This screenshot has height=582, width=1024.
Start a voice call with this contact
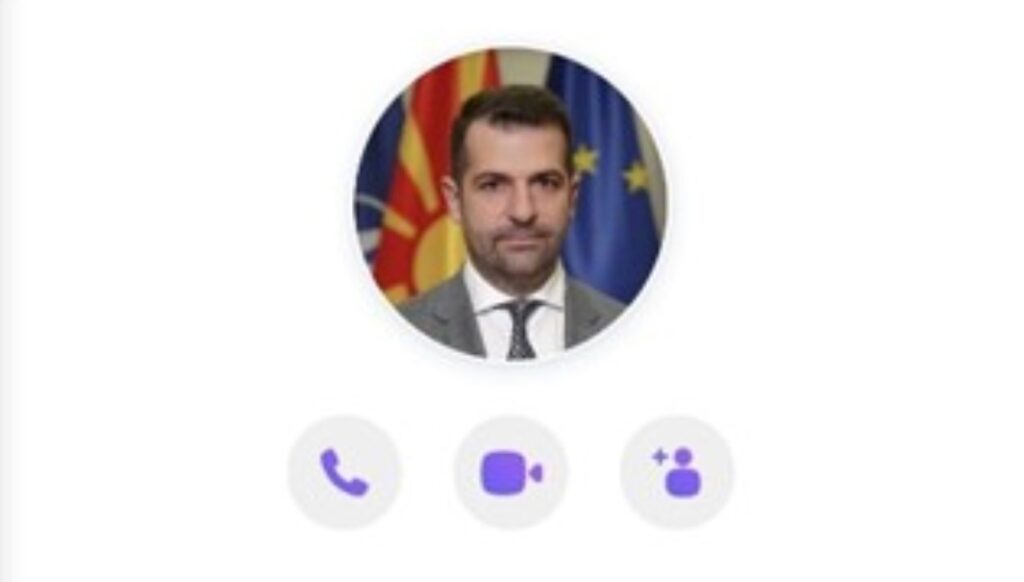(344, 472)
